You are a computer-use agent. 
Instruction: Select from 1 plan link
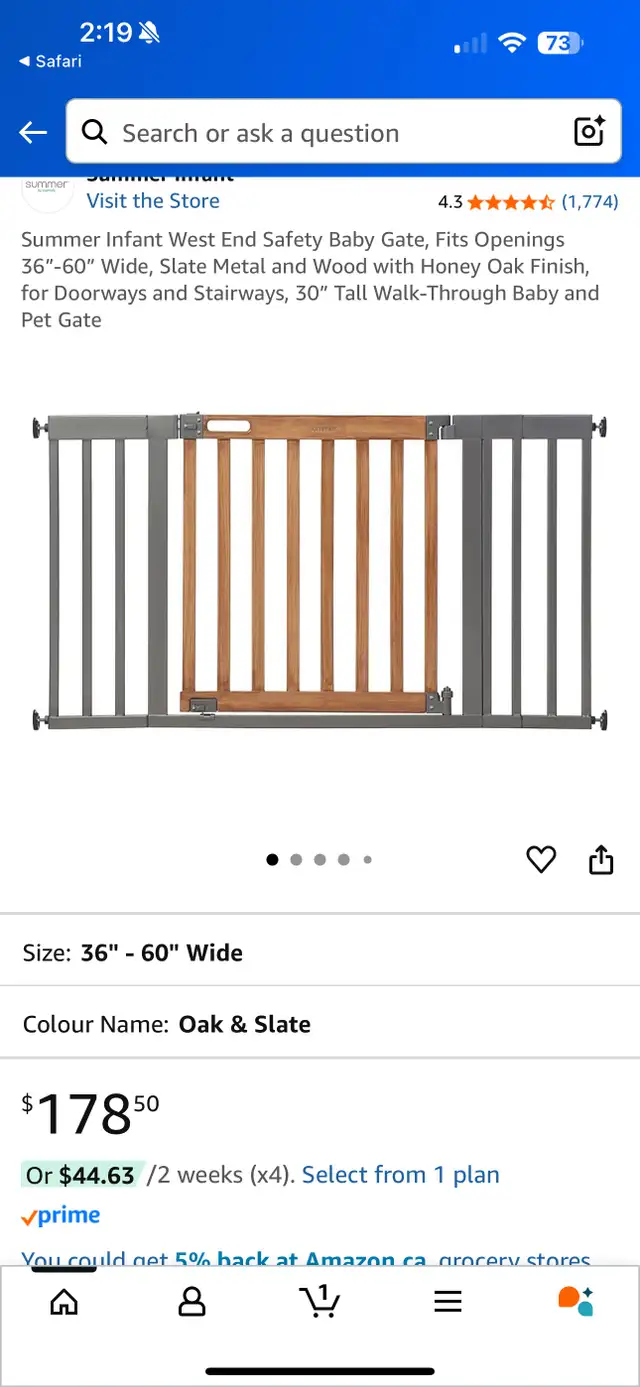click(x=400, y=1175)
